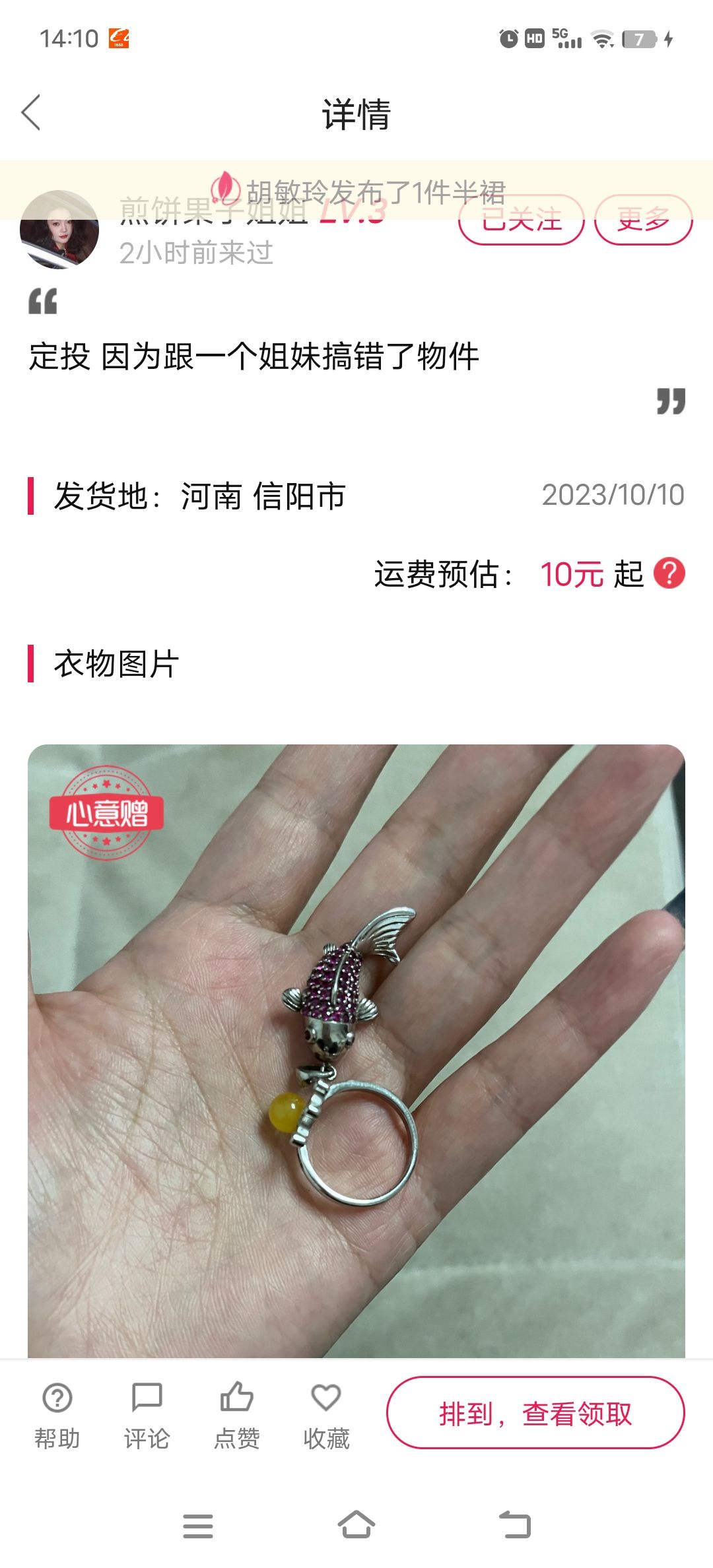Tap the 已关注 follow button

coord(522,220)
